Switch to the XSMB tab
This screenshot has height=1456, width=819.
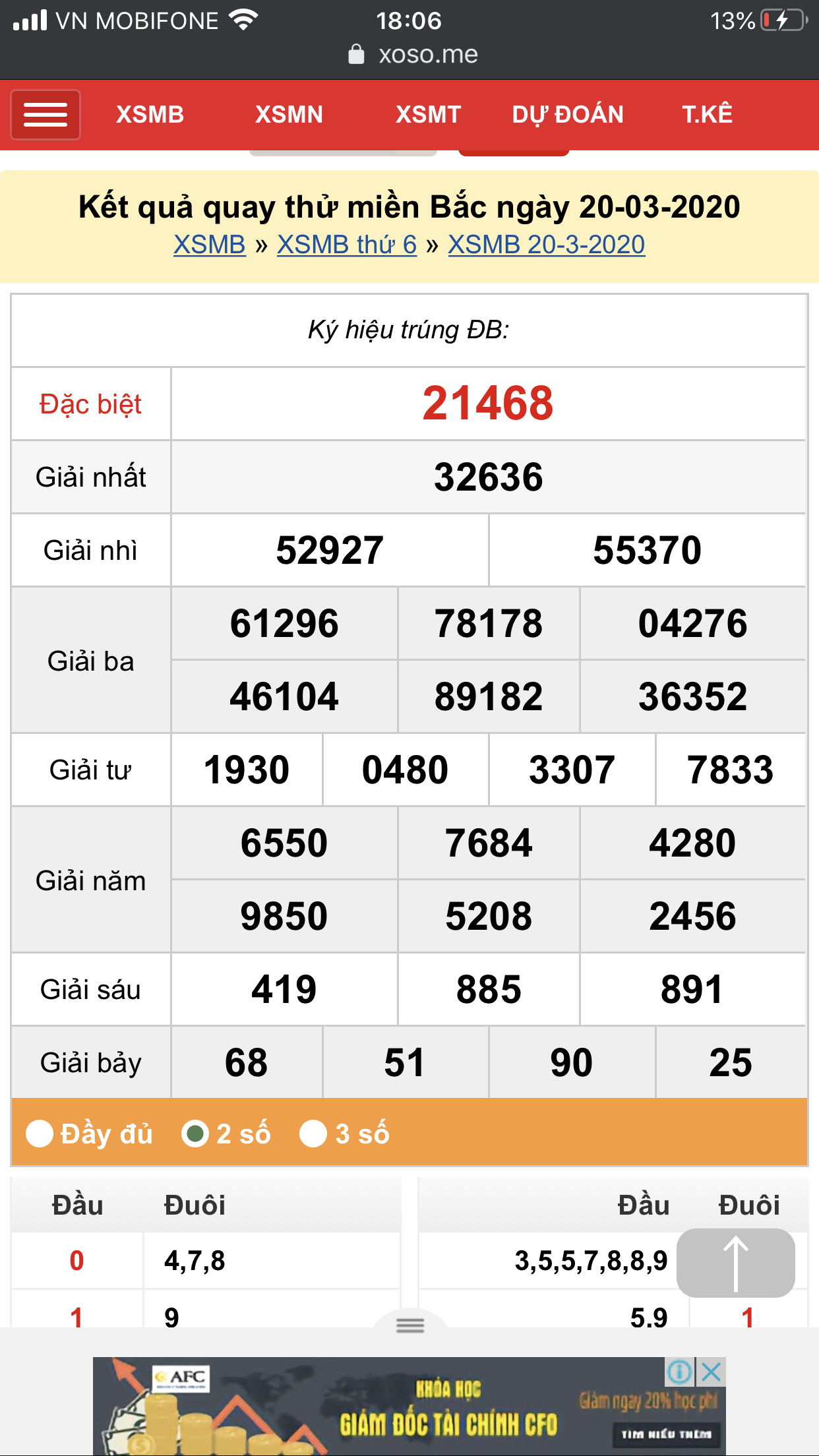pyautogui.click(x=150, y=115)
